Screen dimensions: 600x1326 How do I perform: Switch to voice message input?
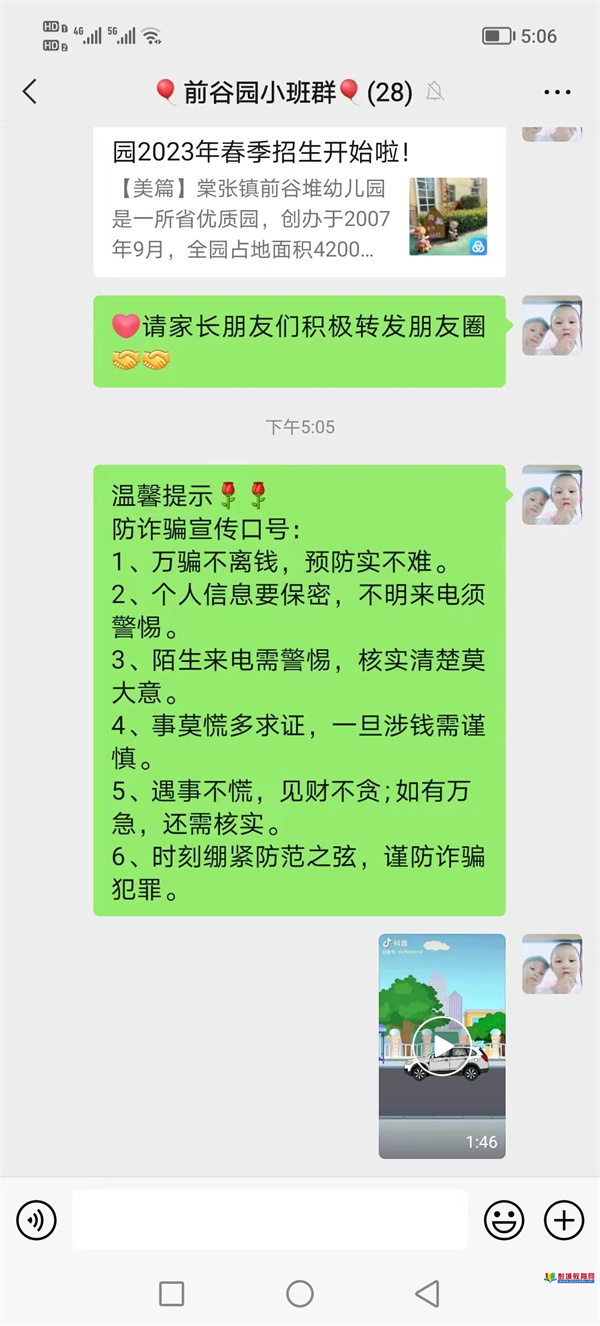coord(37,1220)
